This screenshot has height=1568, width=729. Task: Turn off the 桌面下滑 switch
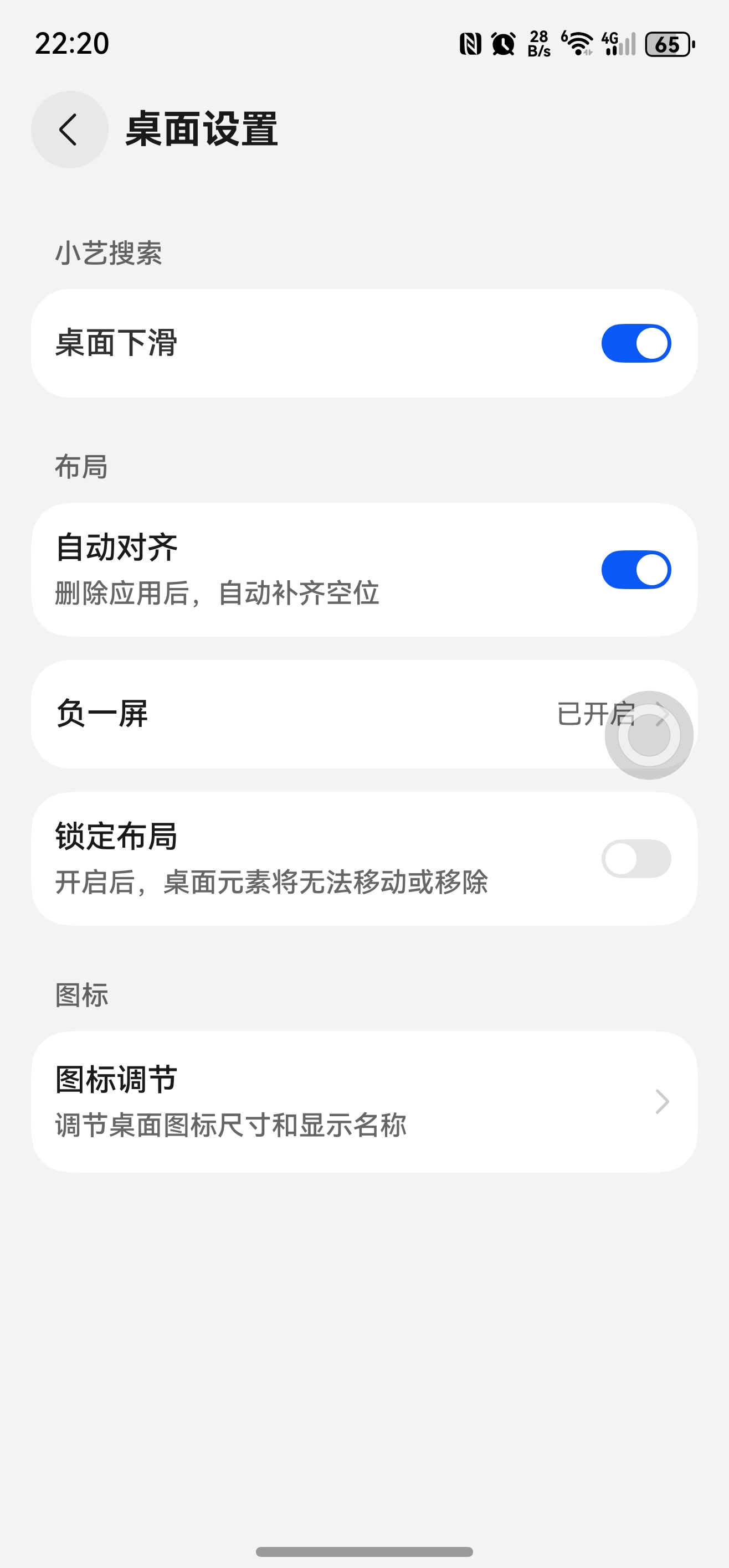pos(636,343)
